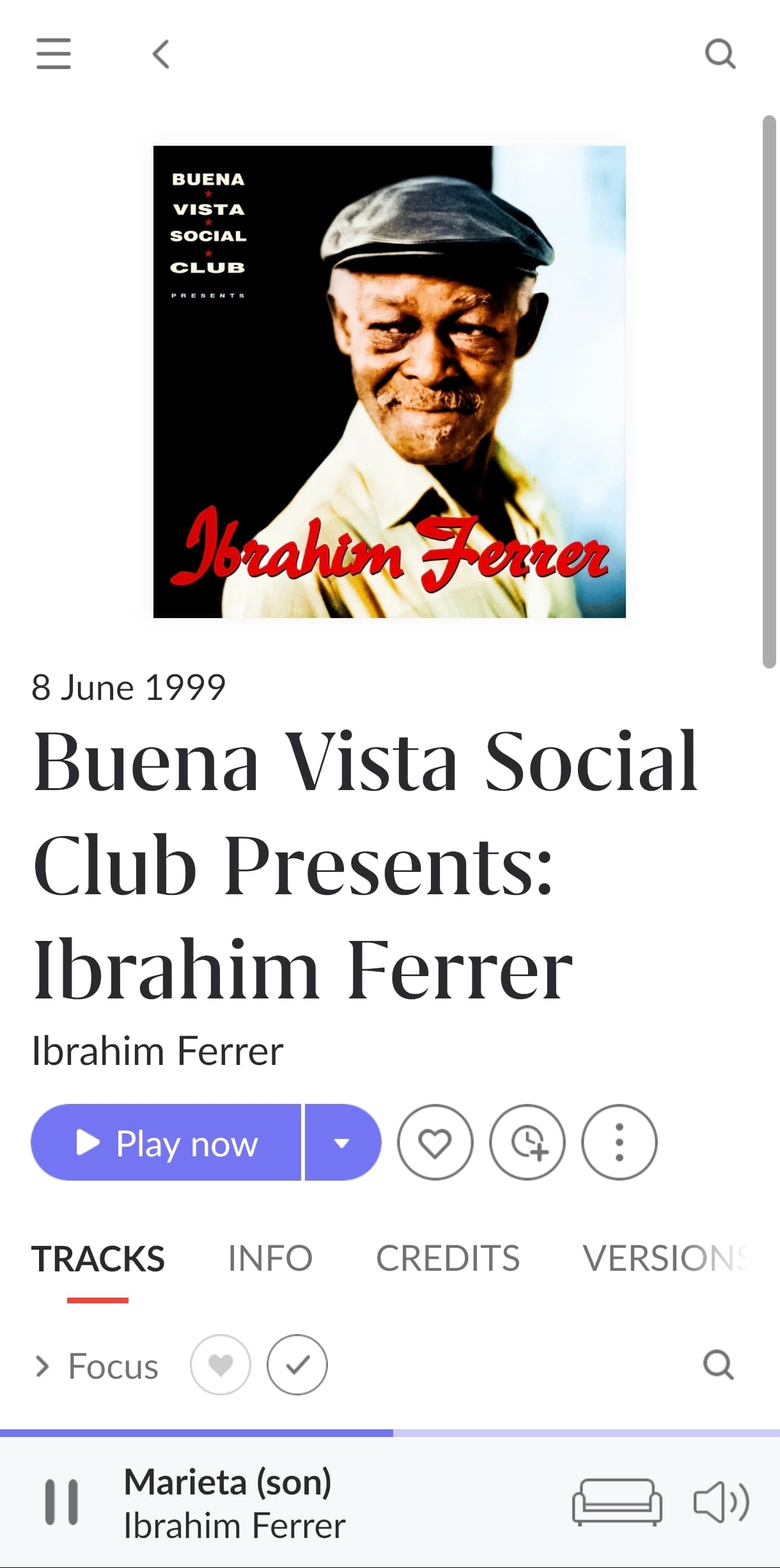Add album to listen later

coord(527,1142)
